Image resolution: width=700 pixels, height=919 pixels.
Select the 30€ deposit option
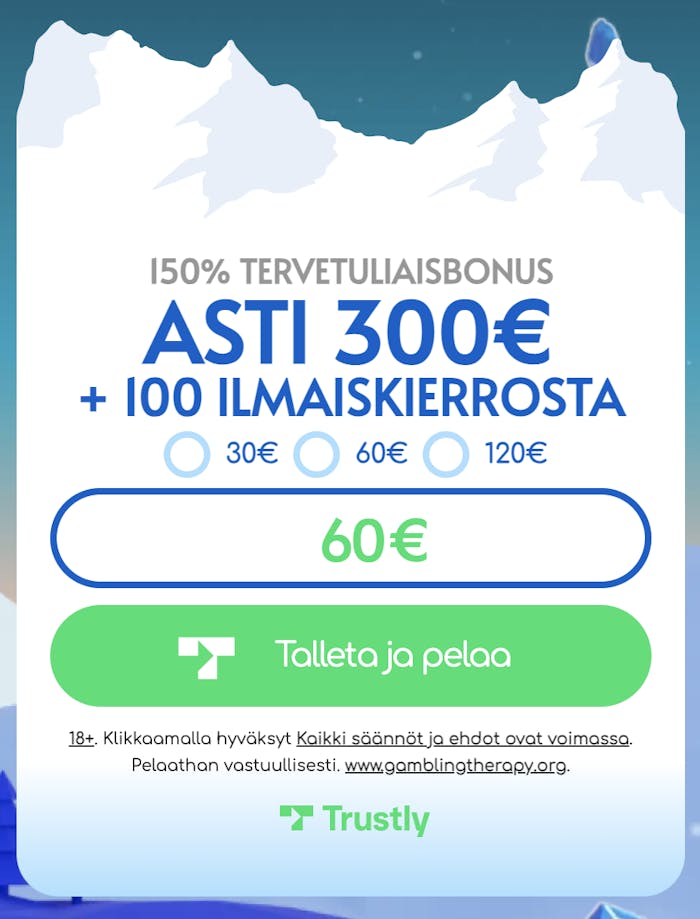187,455
